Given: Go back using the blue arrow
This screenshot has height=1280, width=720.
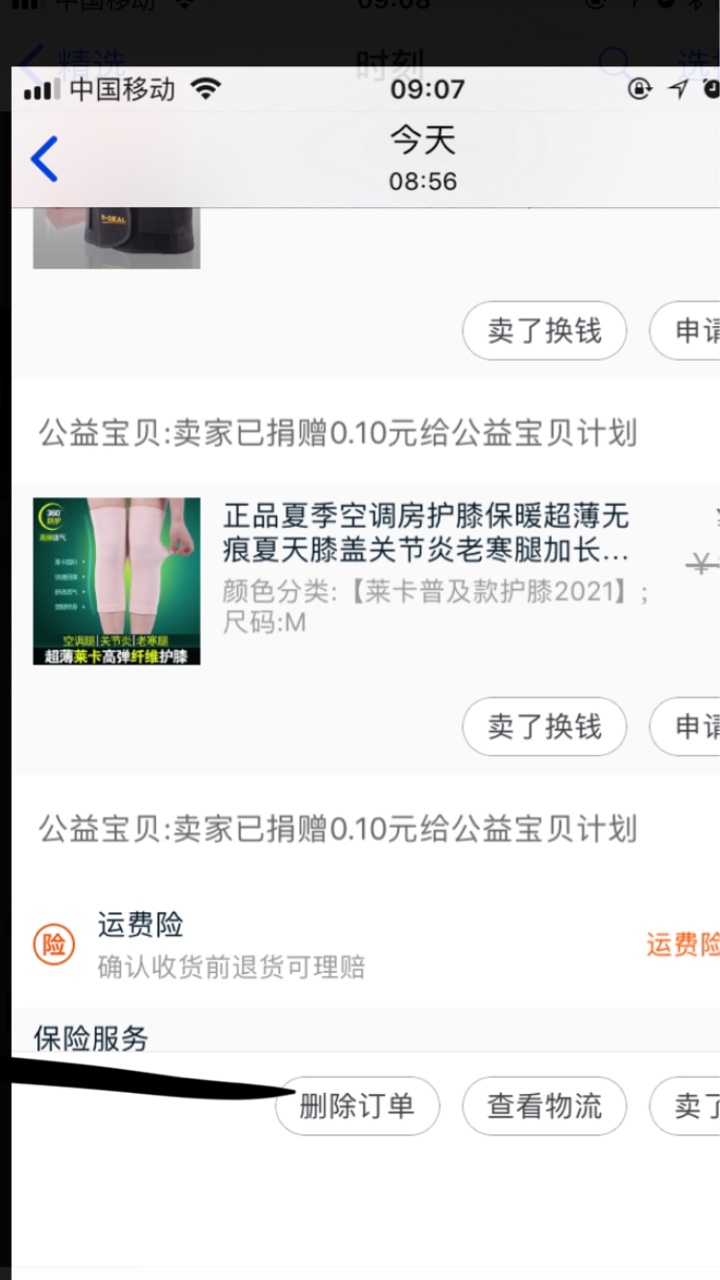Looking at the screenshot, I should [x=44, y=159].
